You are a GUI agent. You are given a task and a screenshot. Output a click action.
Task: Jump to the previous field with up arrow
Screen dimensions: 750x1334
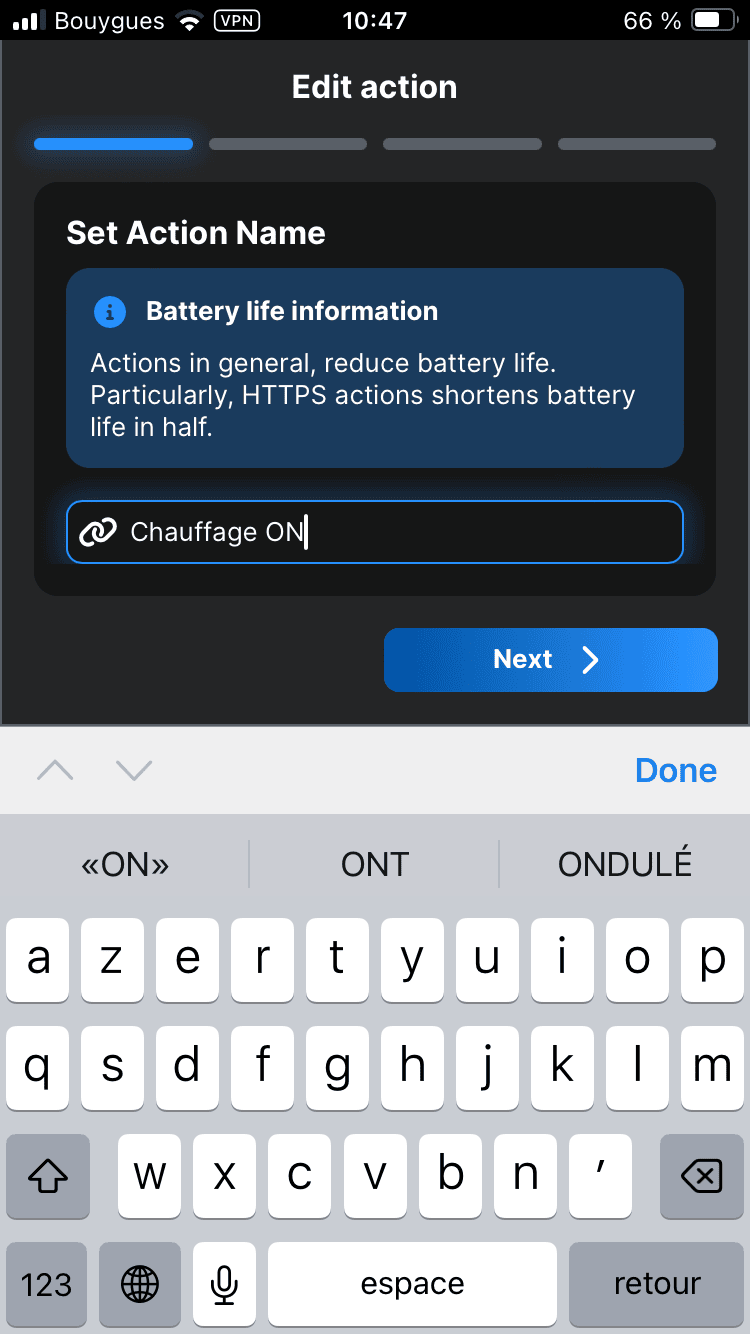(55, 770)
